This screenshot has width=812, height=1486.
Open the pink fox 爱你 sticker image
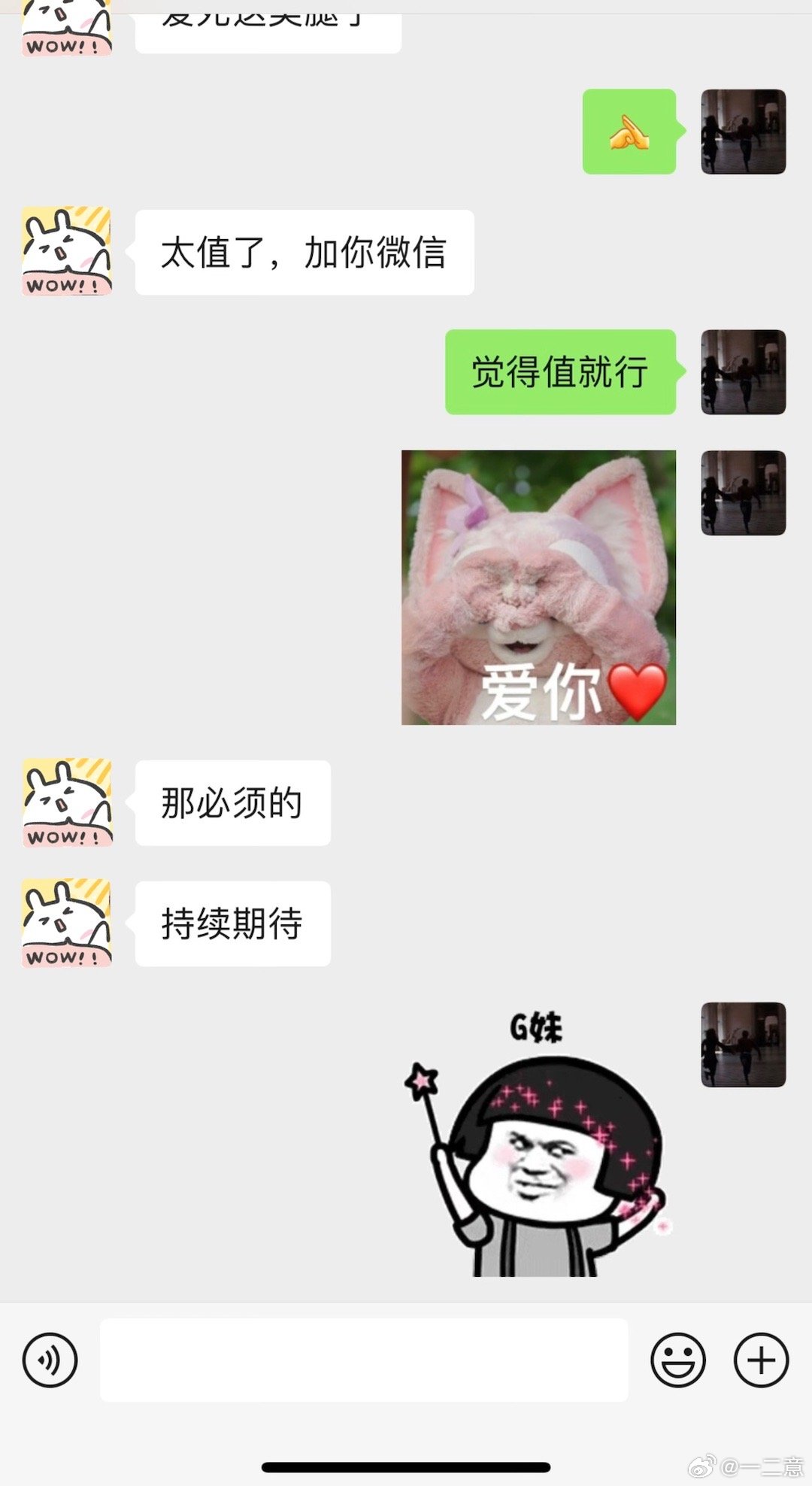click(538, 587)
